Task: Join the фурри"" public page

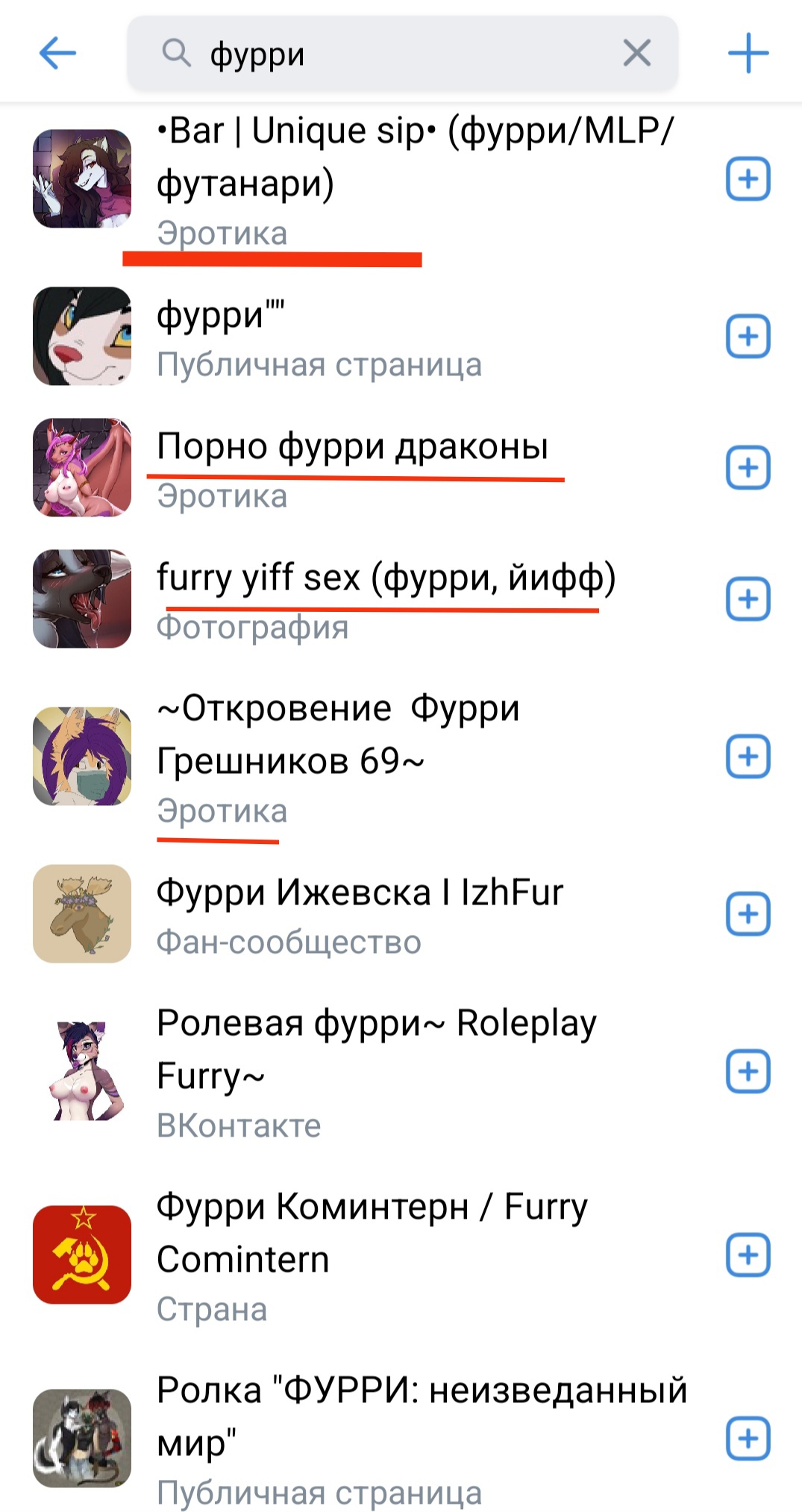Action: [748, 337]
